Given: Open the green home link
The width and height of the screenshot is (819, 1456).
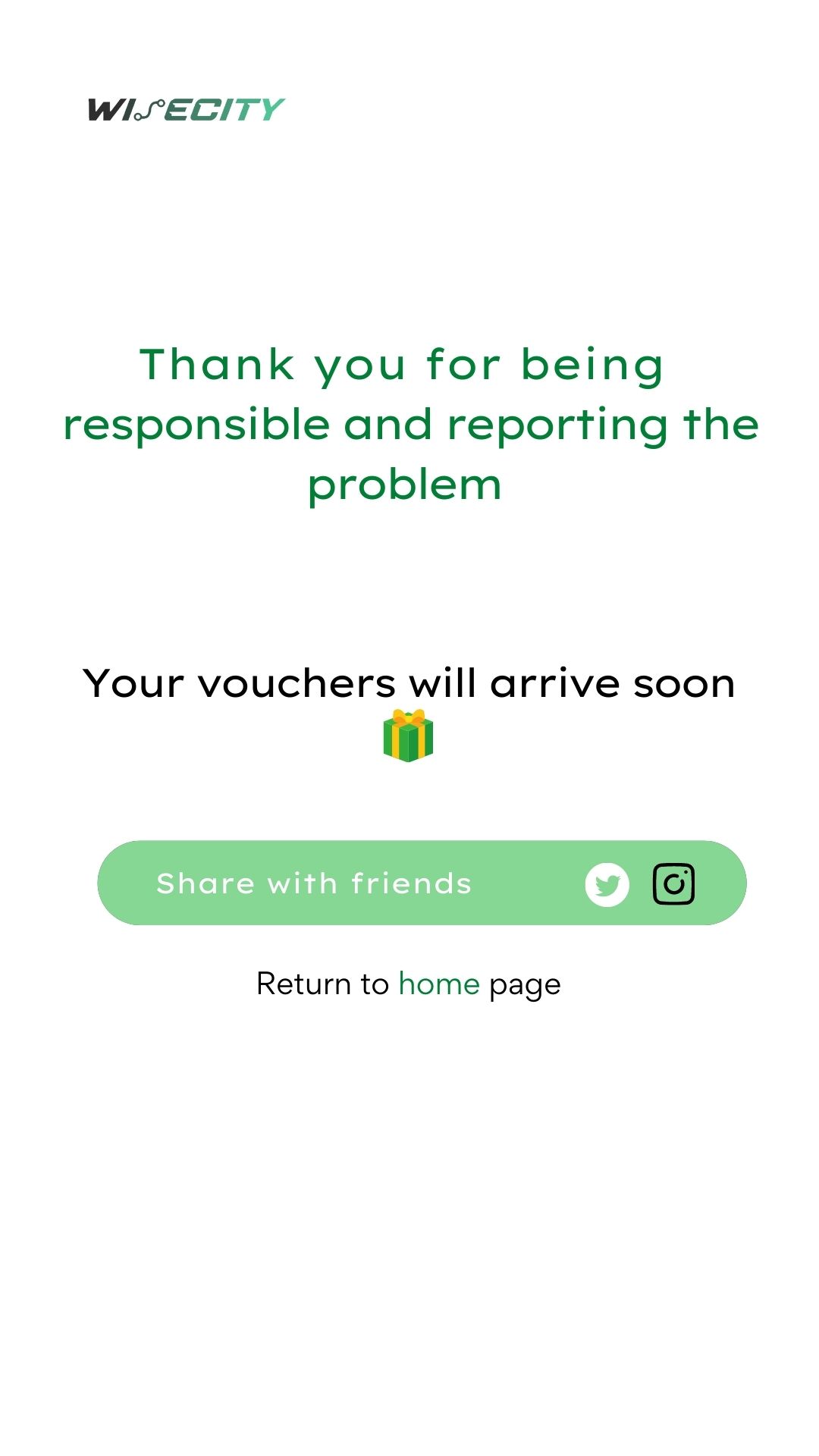Looking at the screenshot, I should [439, 984].
